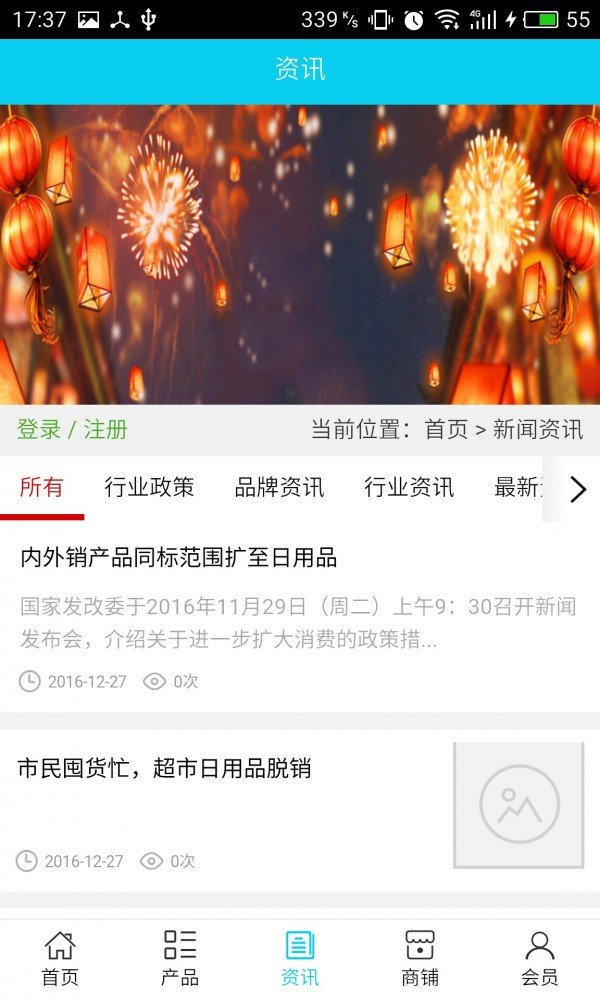Switch to the 行业资讯 tab
The height and width of the screenshot is (1000, 600).
tap(409, 488)
